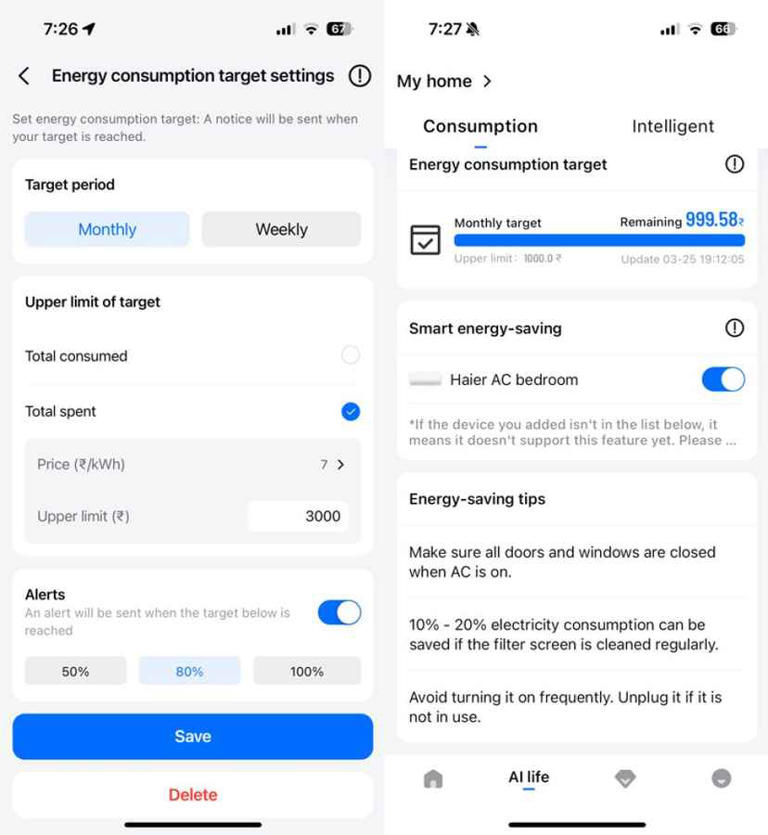Go back from energy target settings

24,76
